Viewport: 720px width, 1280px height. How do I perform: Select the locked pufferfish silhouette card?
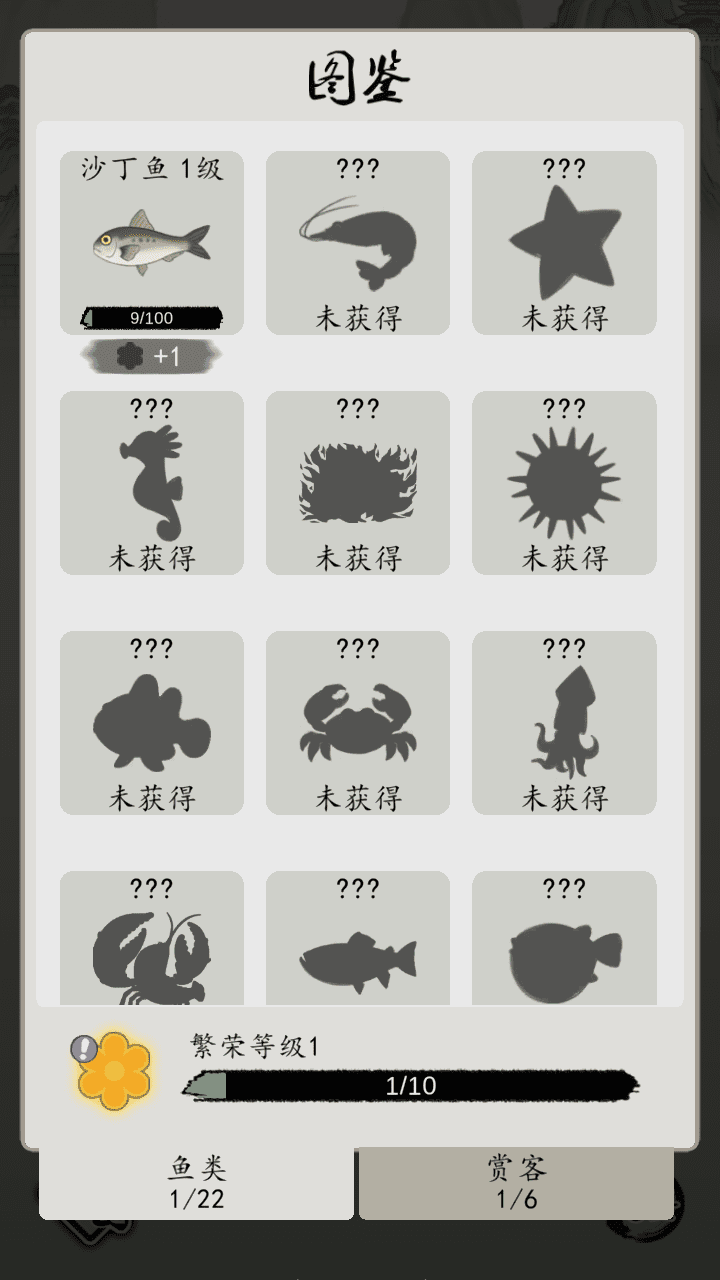coord(564,945)
